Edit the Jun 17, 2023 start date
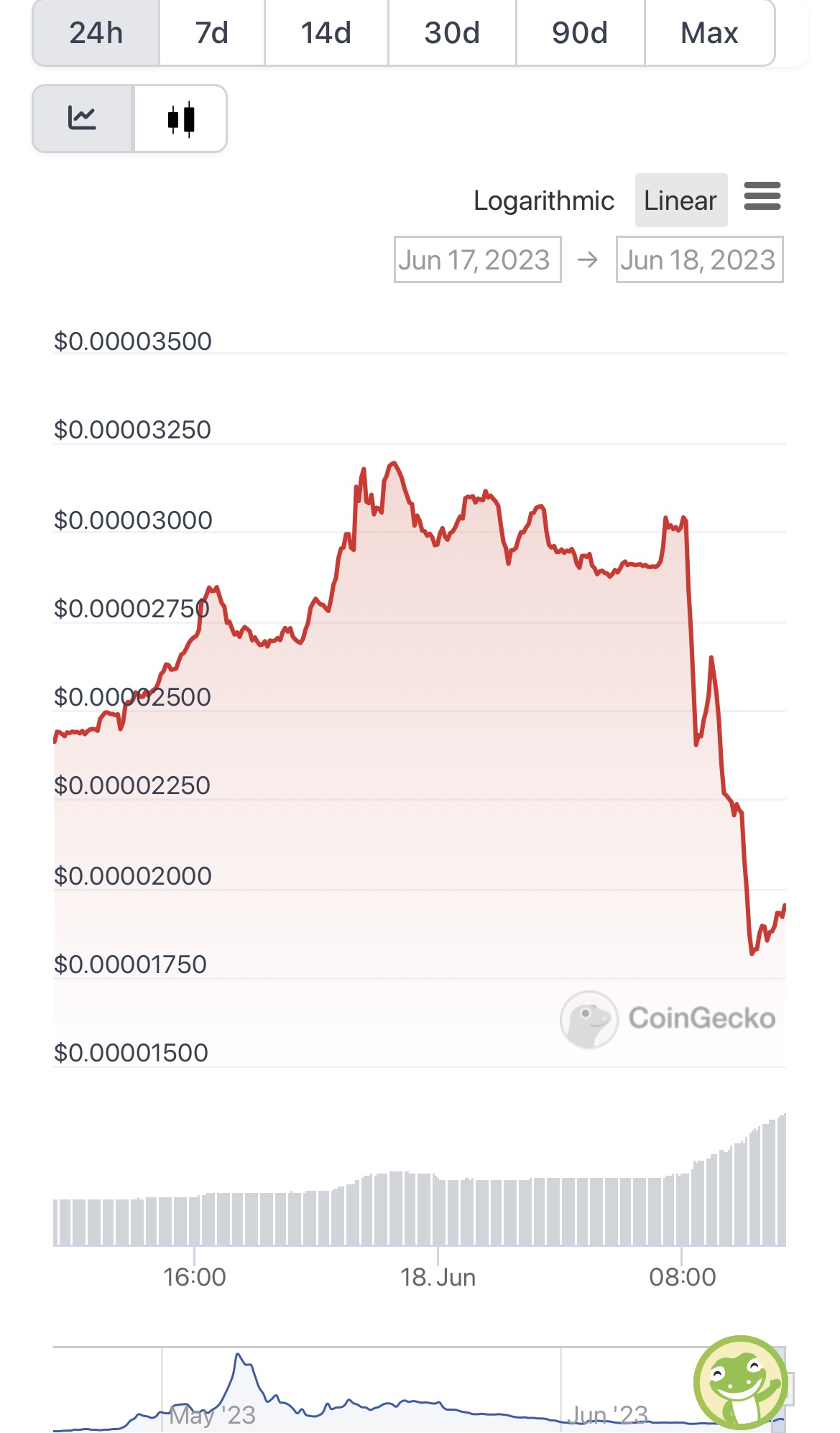The height and width of the screenshot is (1433, 840). (477, 259)
